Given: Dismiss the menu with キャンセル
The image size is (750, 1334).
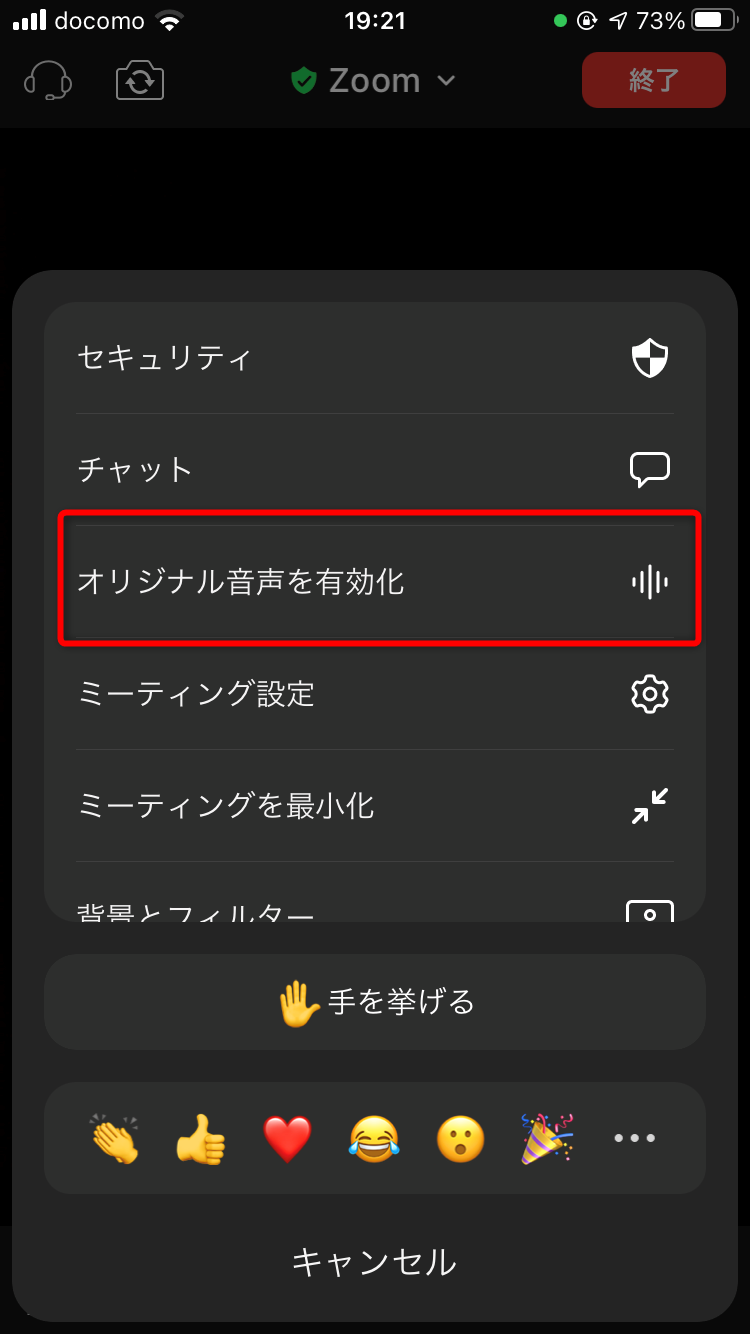Looking at the screenshot, I should (x=375, y=1262).
